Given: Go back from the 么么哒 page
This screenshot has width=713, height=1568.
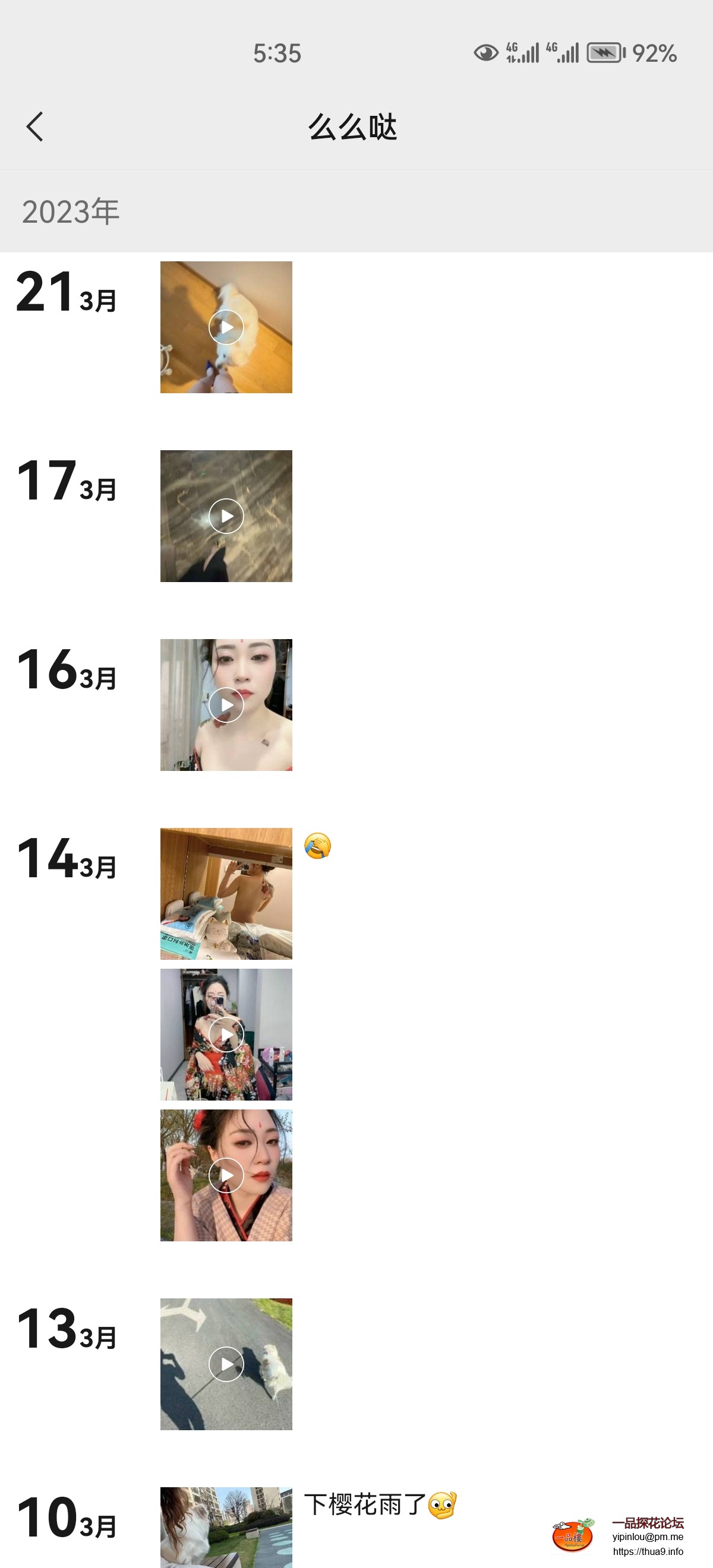Looking at the screenshot, I should pyautogui.click(x=34, y=127).
